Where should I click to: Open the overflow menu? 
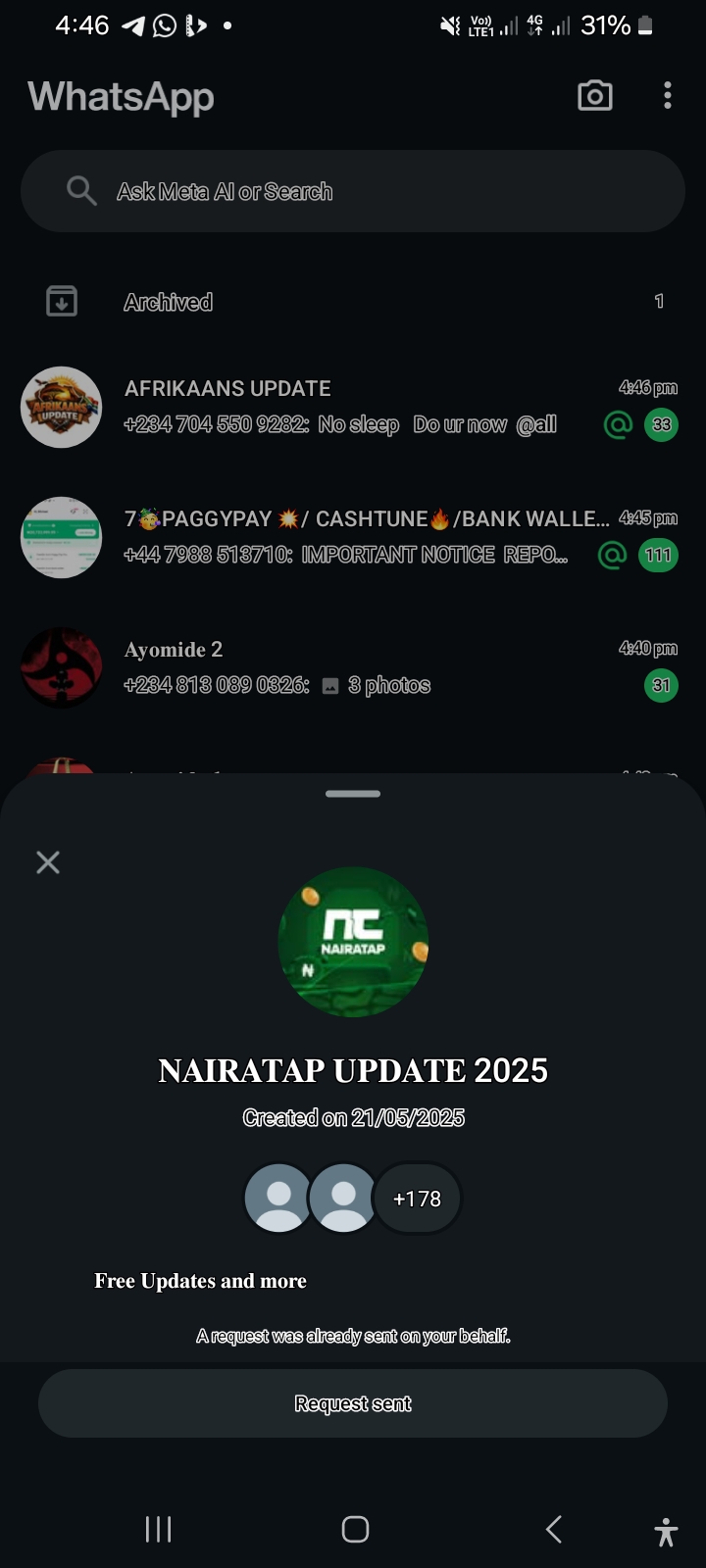(668, 95)
